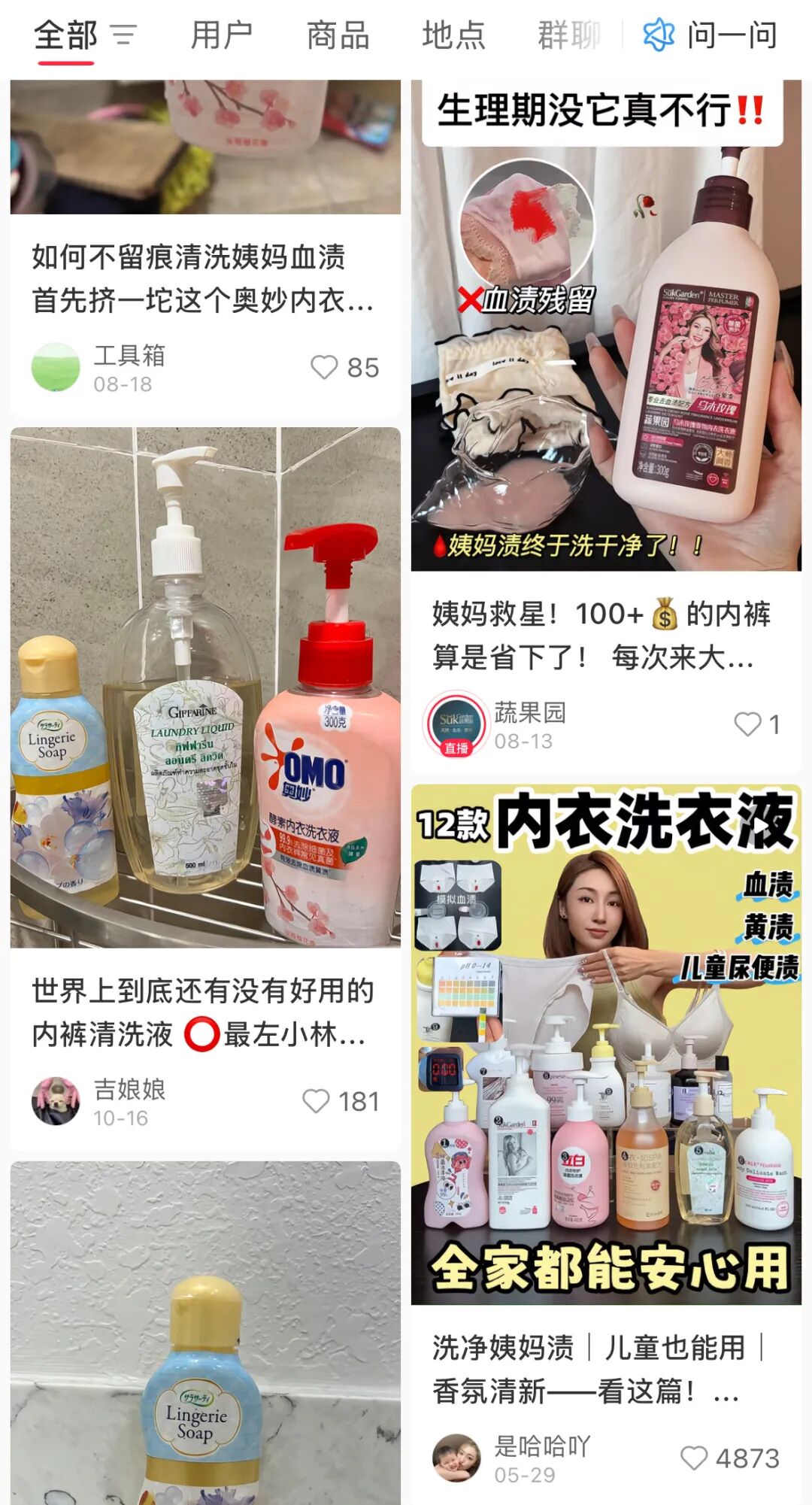
Task: Open the 12款内衣洗衣液 post thumbnail
Action: (x=609, y=1053)
